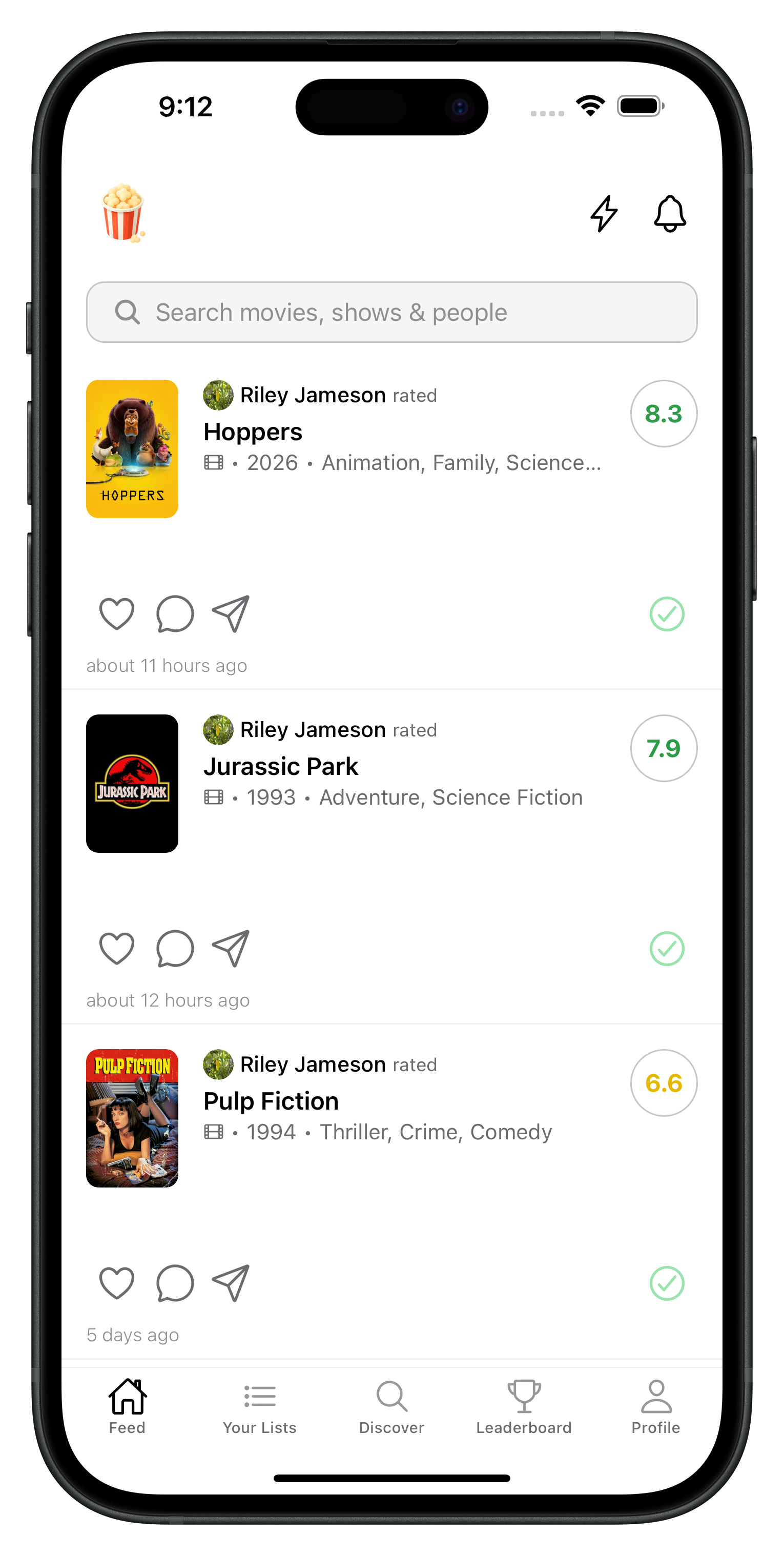Open the lightning quick actions icon
This screenshot has width=784, height=1556.
coord(604,213)
